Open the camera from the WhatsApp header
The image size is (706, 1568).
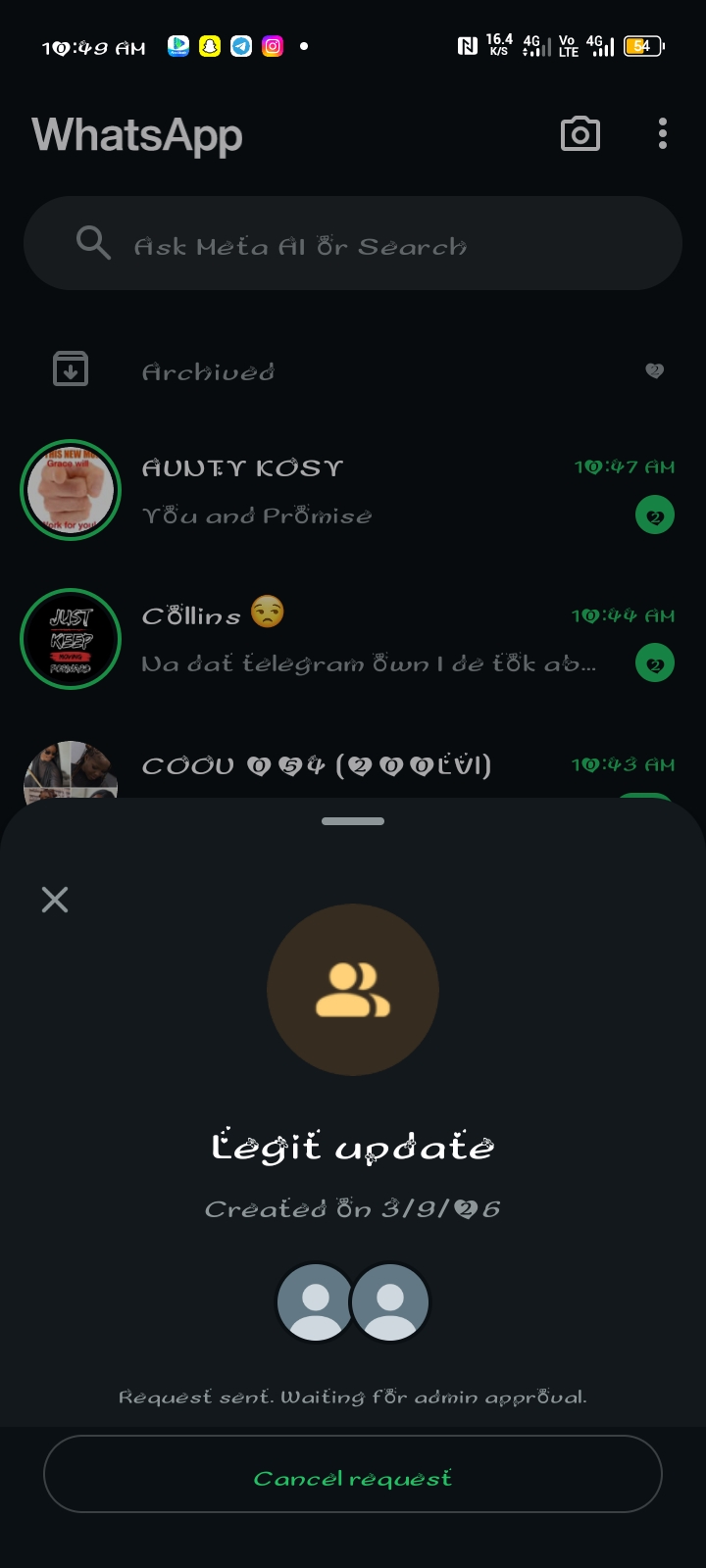point(580,134)
